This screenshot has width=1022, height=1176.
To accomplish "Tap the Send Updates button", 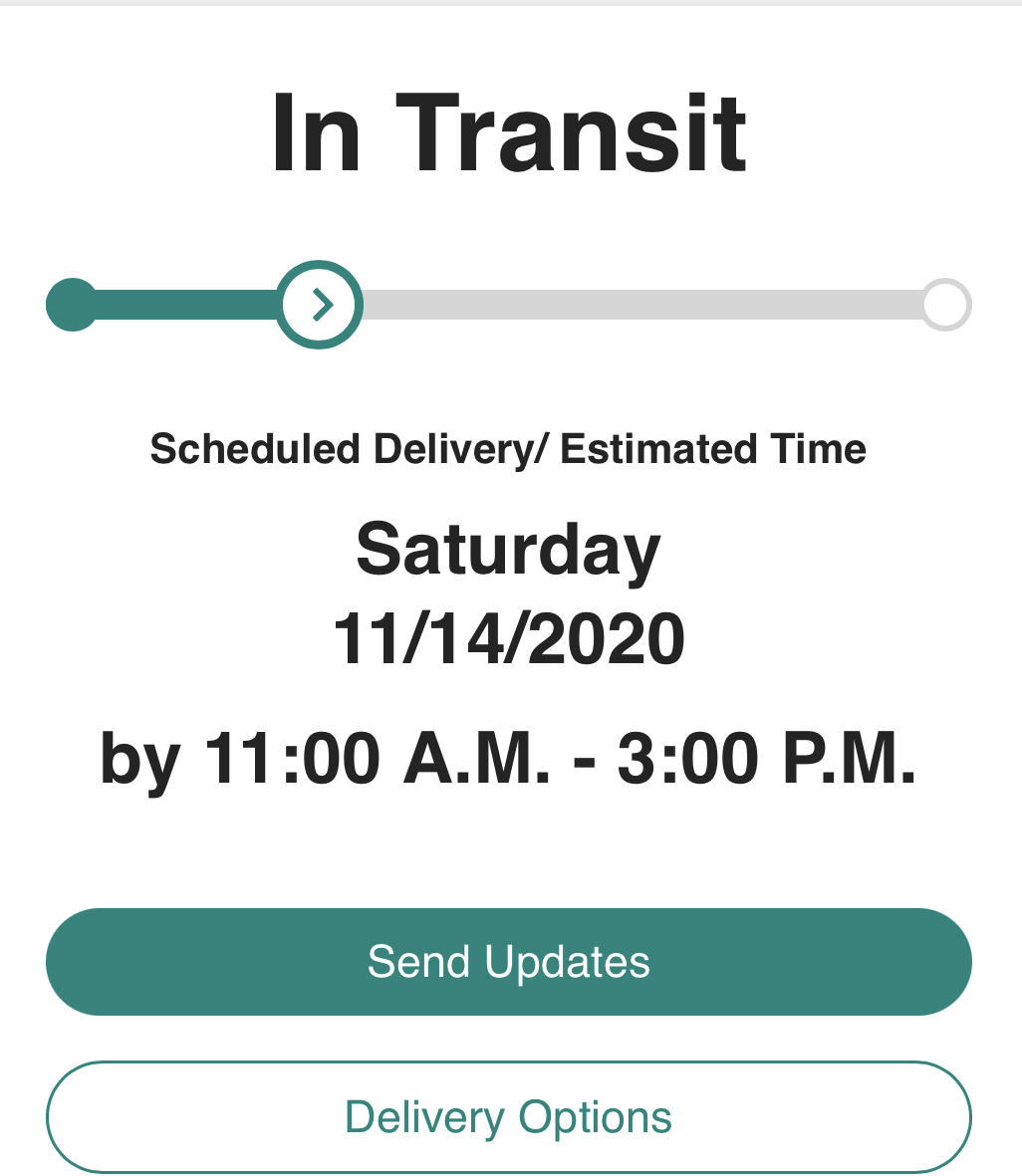I will 509,962.
